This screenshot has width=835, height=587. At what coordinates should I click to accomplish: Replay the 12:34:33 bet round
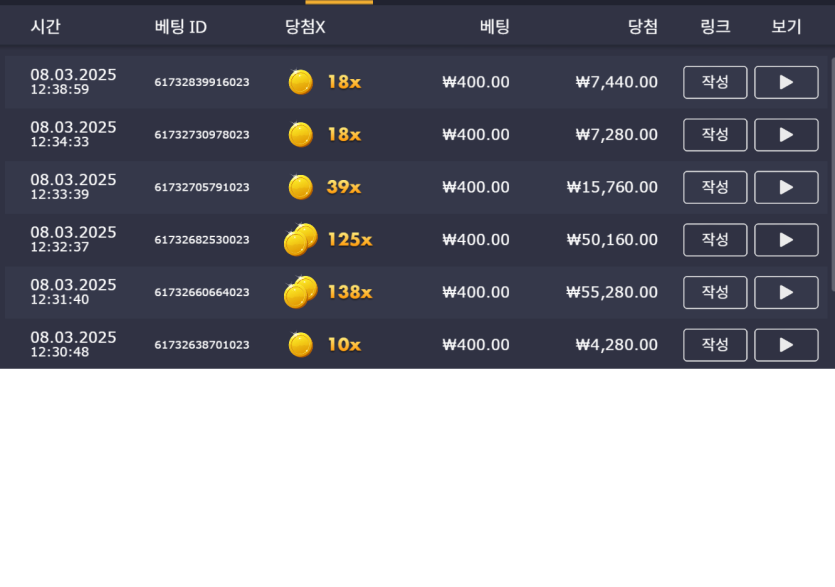786,135
